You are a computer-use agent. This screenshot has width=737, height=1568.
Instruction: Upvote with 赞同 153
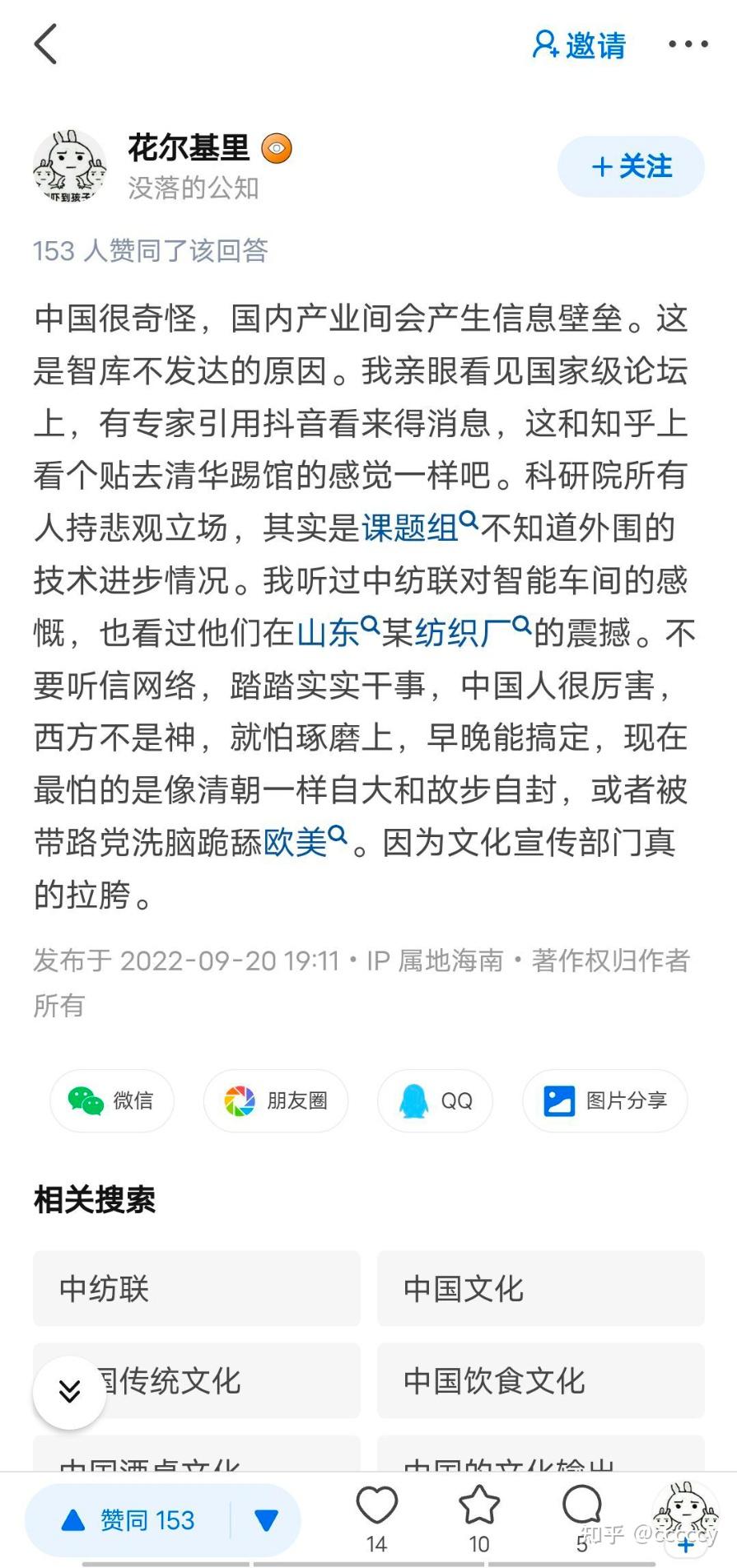(x=129, y=1520)
